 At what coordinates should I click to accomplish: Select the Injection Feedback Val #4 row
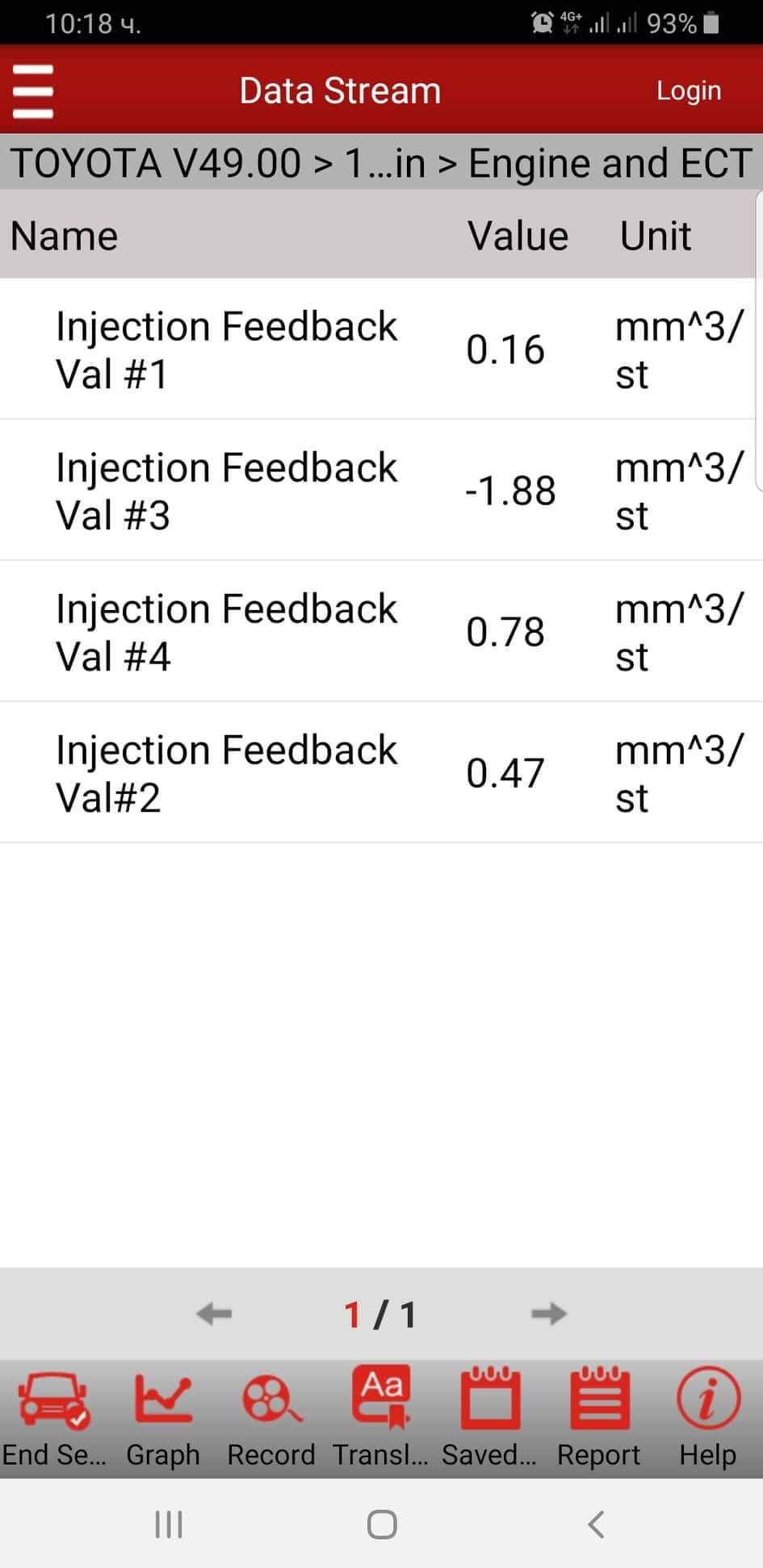[x=381, y=632]
